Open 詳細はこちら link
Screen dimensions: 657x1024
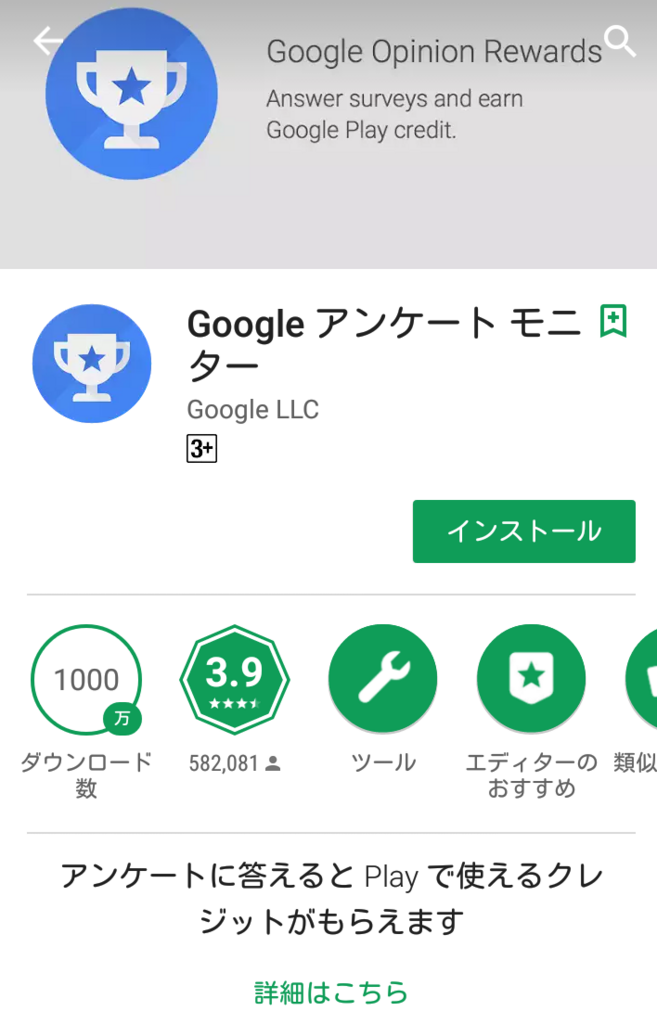pyautogui.click(x=331, y=992)
